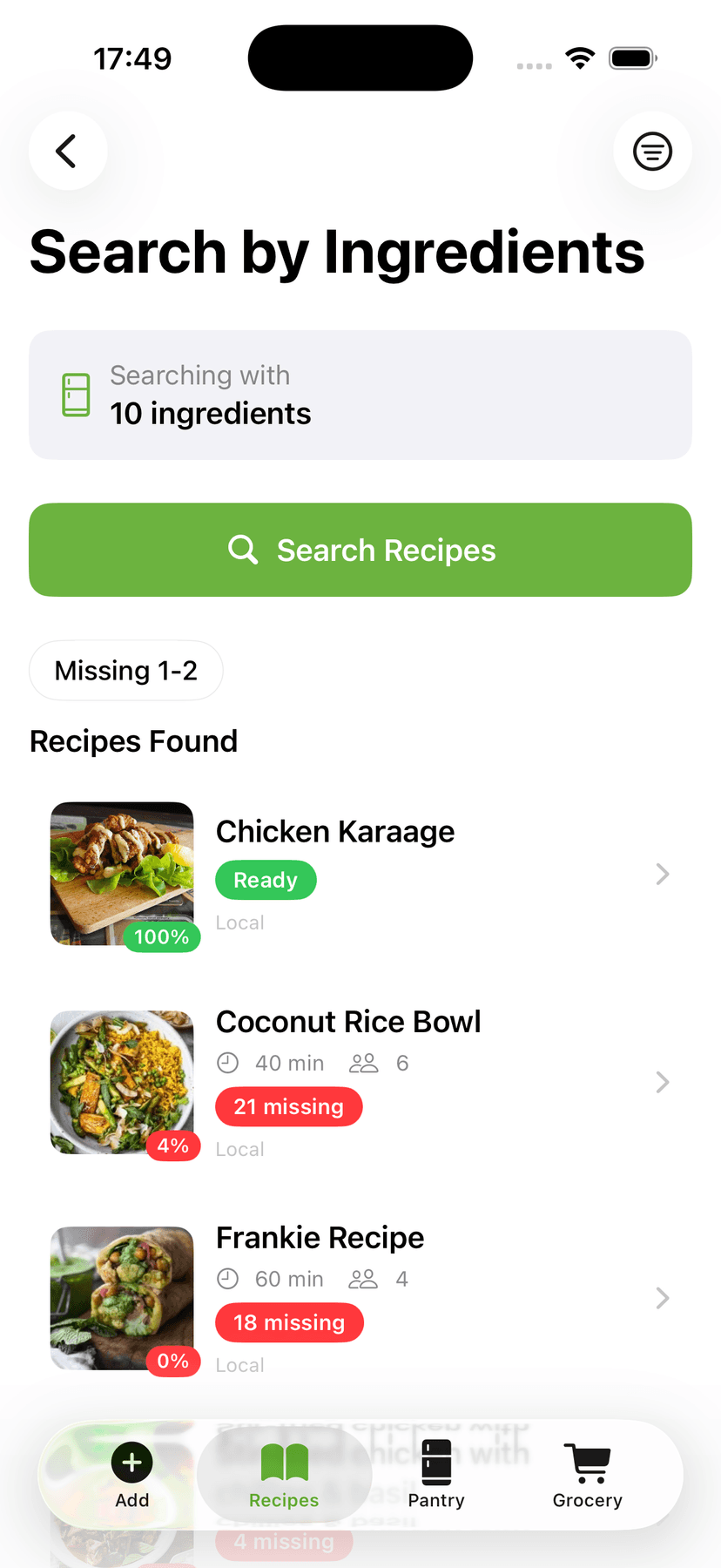Open the Grocery tab
721x1568 pixels.
tap(587, 1475)
